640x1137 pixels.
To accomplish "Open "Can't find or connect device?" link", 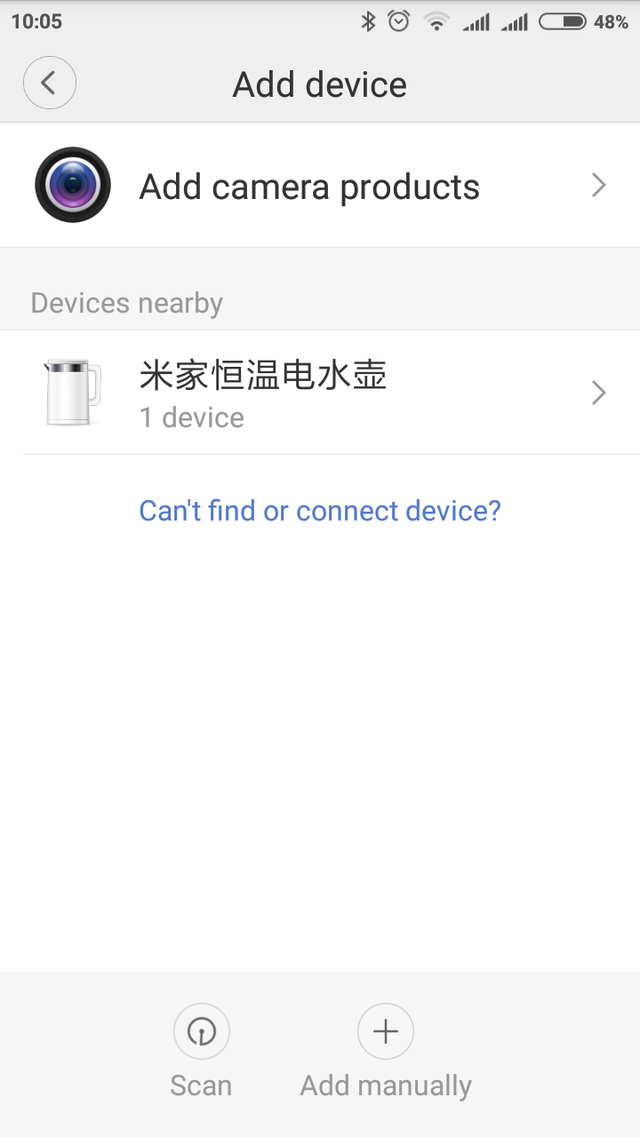I will 320,510.
